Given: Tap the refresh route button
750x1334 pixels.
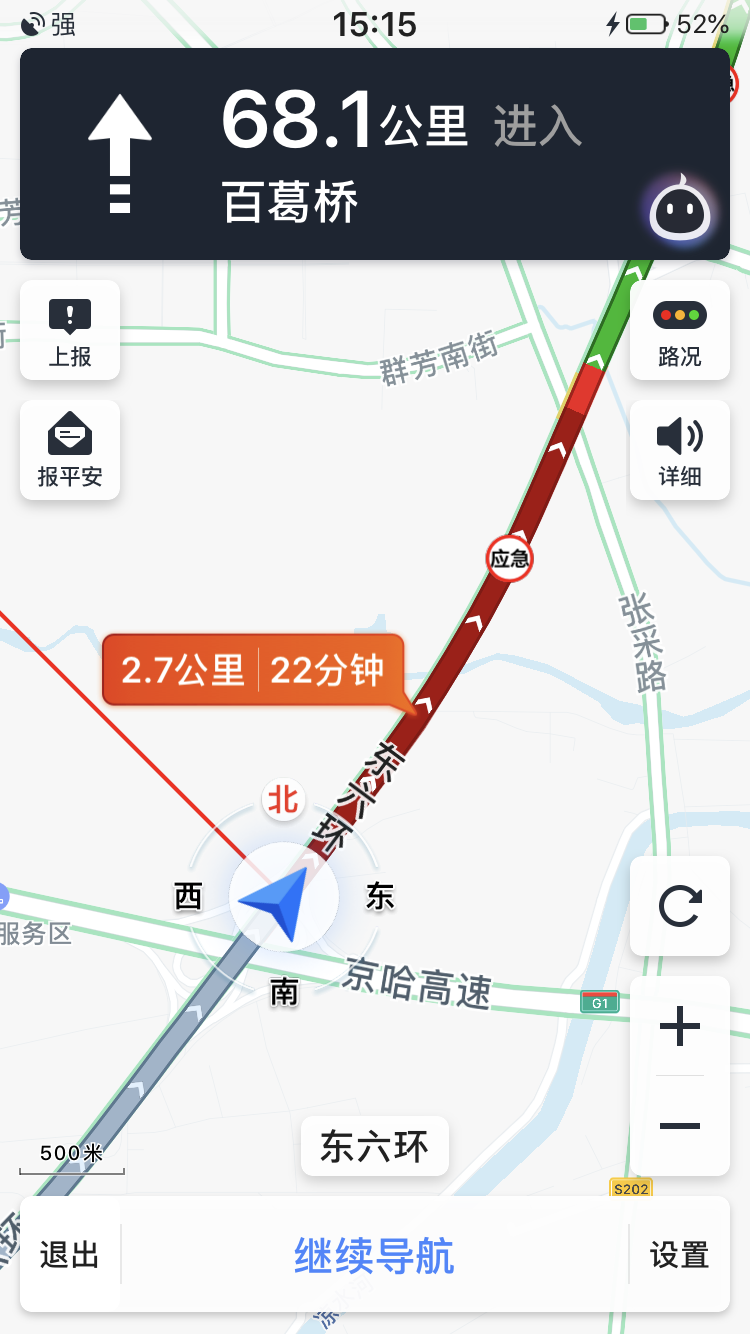Looking at the screenshot, I should (680, 906).
